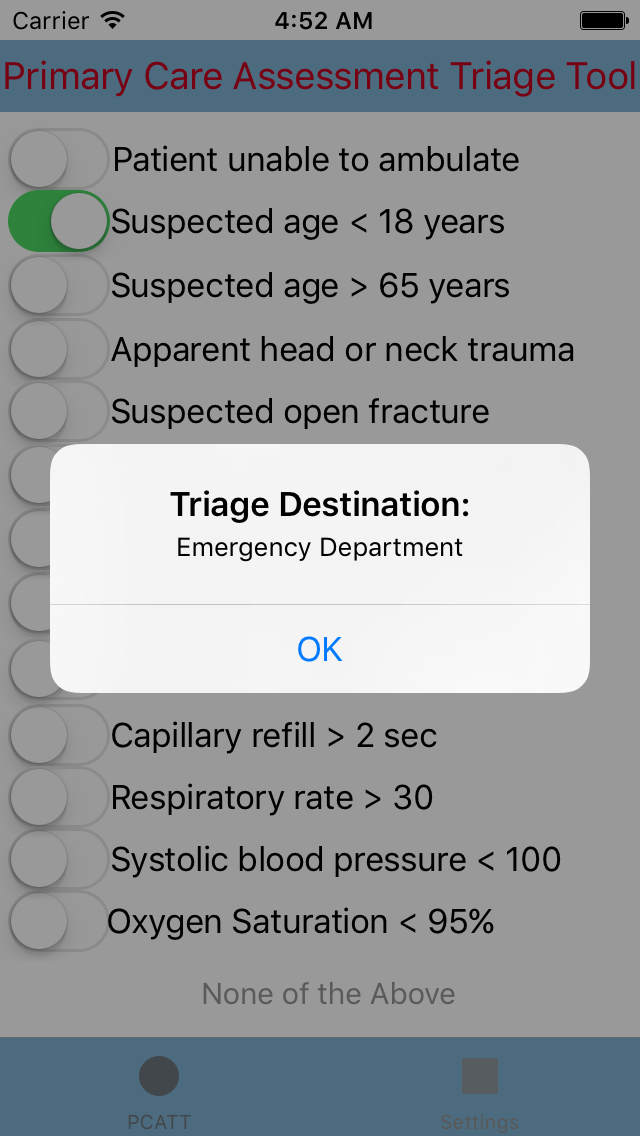
Task: Enable Respiratory rate > 30 switch
Action: [x=59, y=798]
